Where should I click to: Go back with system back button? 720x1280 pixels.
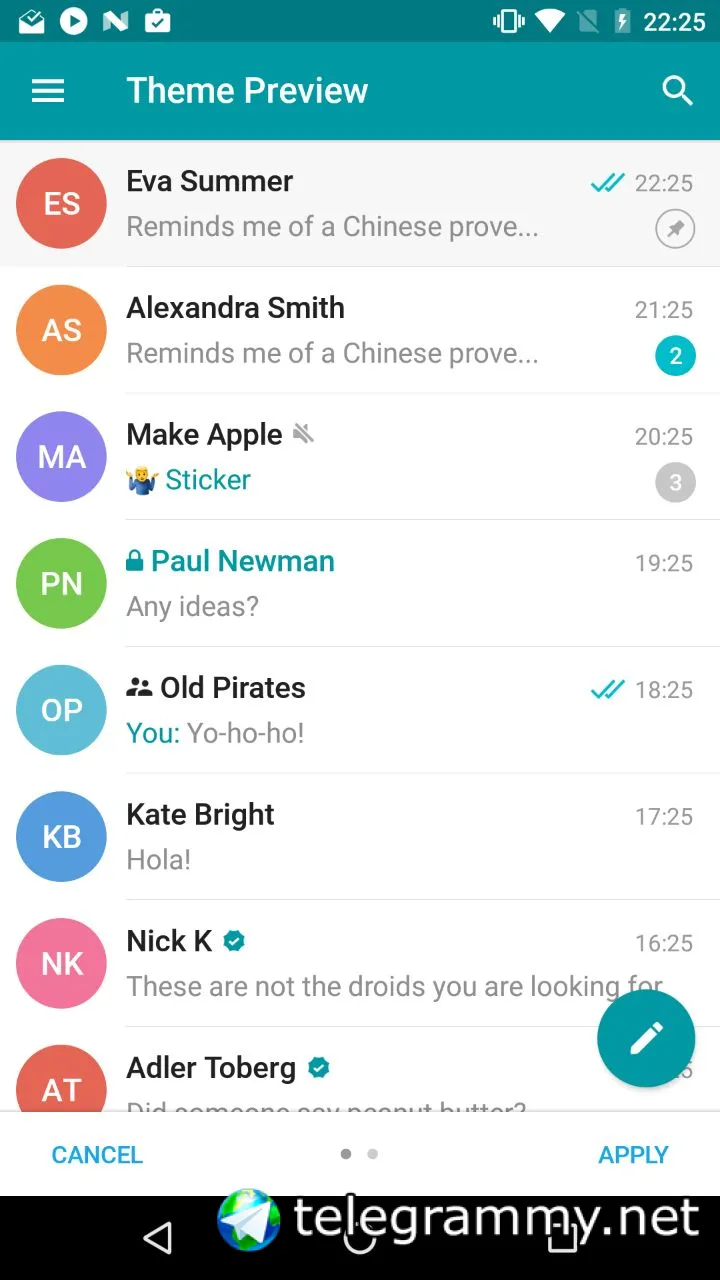157,1238
